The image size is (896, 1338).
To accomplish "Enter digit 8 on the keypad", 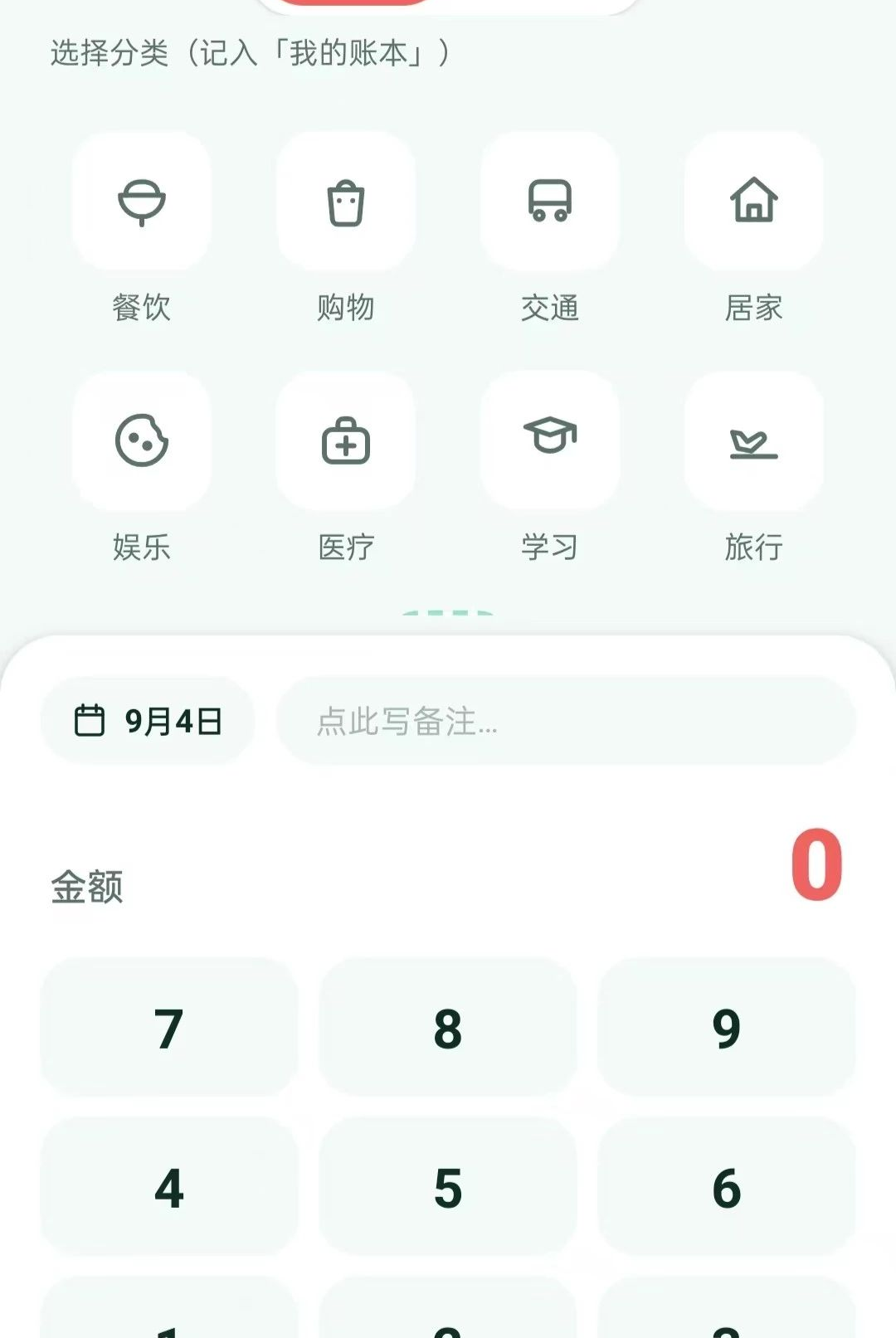I will [x=448, y=1028].
